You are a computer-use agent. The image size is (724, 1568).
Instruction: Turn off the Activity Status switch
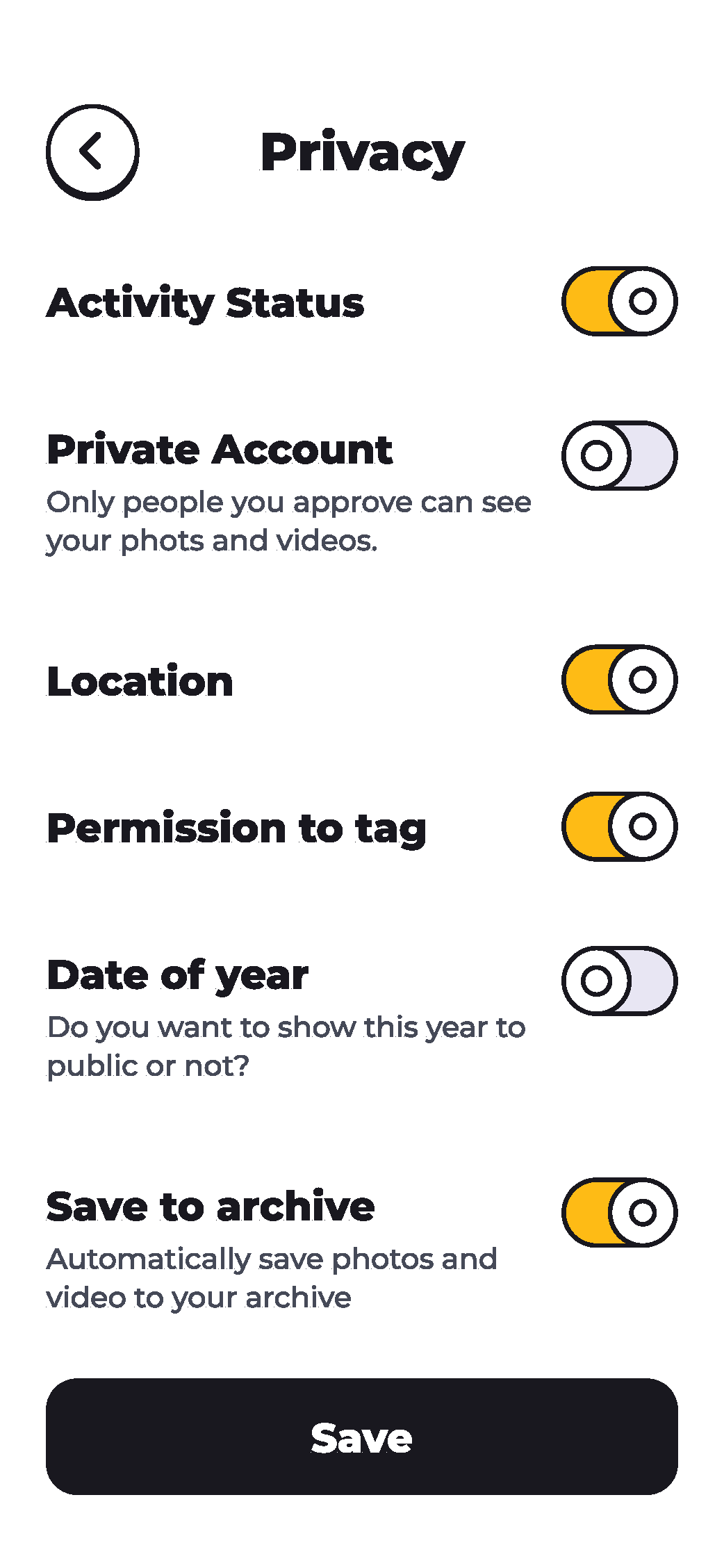[619, 301]
